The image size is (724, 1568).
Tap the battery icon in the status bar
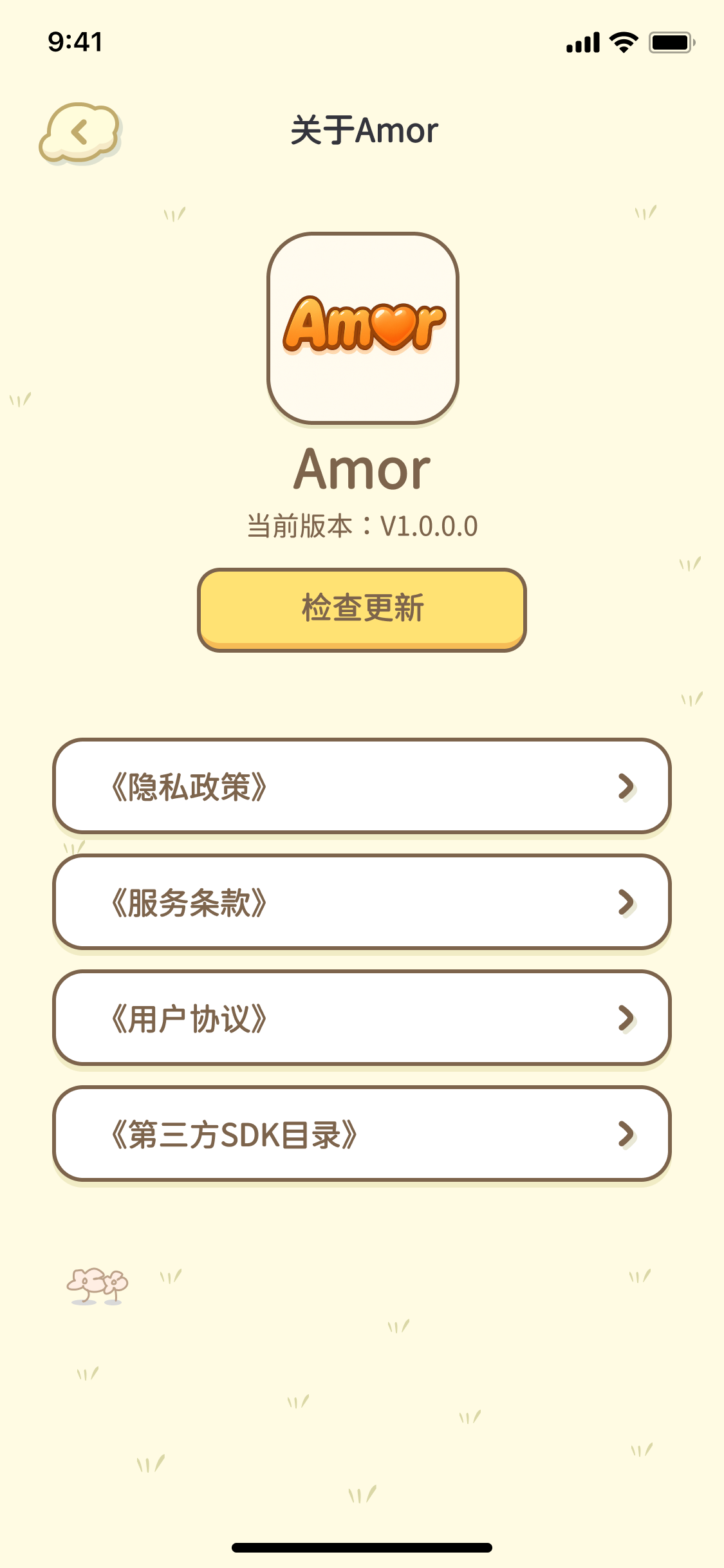point(669,41)
